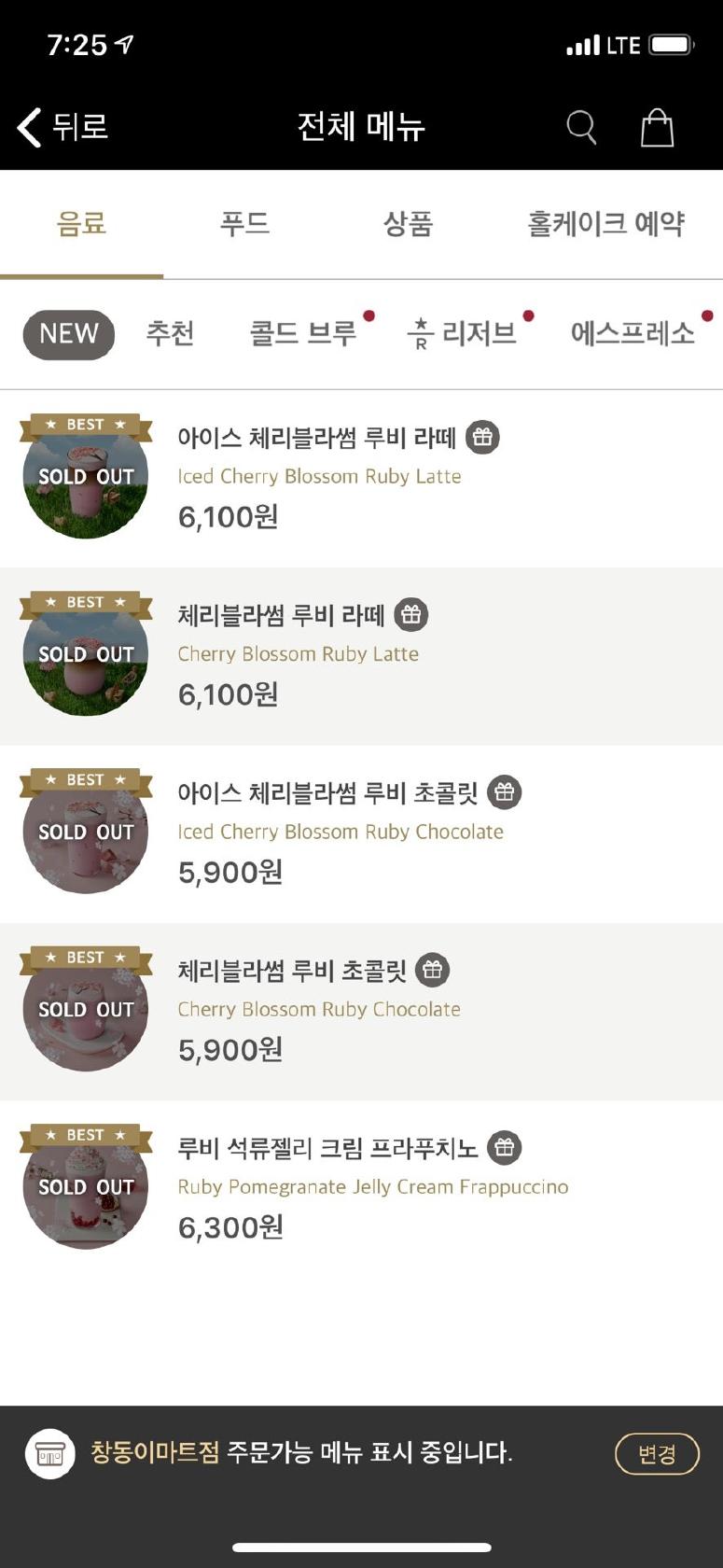
Task: Open Cherry Blossom Ruby Latte hot item
Action: [x=361, y=656]
